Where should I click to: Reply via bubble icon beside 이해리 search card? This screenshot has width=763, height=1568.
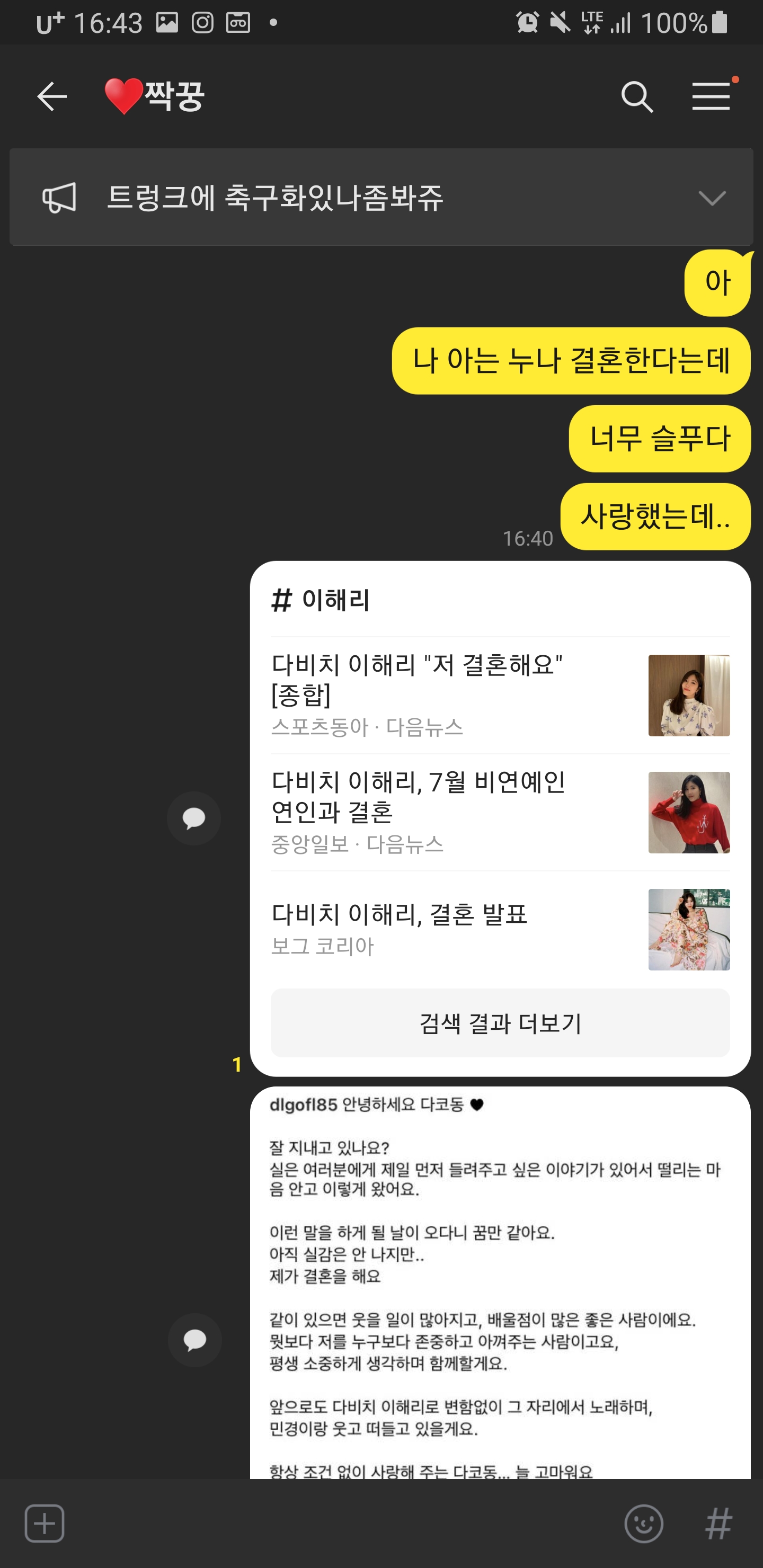[193, 818]
